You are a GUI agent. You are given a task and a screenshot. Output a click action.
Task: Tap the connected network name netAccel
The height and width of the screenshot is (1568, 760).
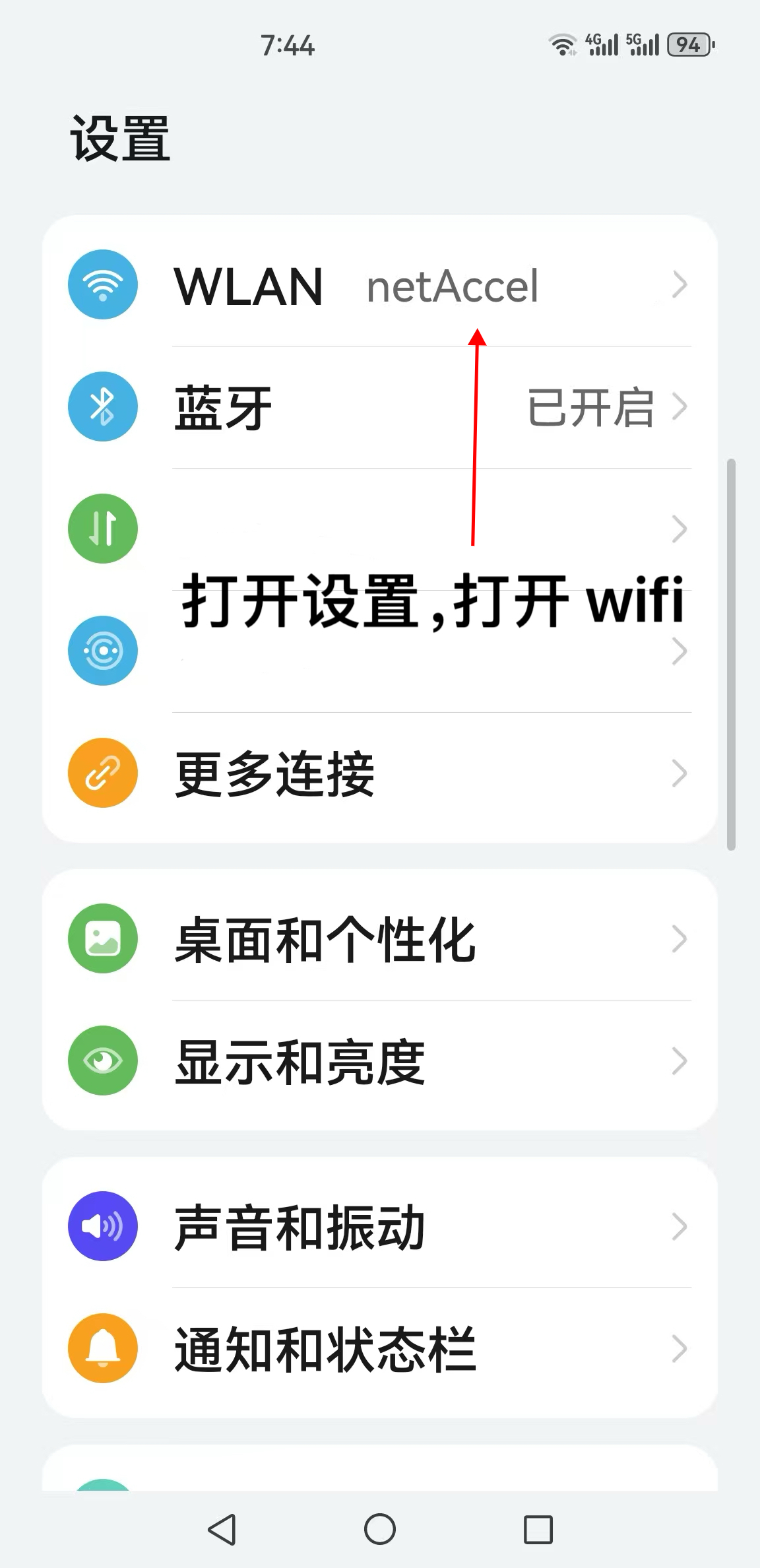[453, 286]
